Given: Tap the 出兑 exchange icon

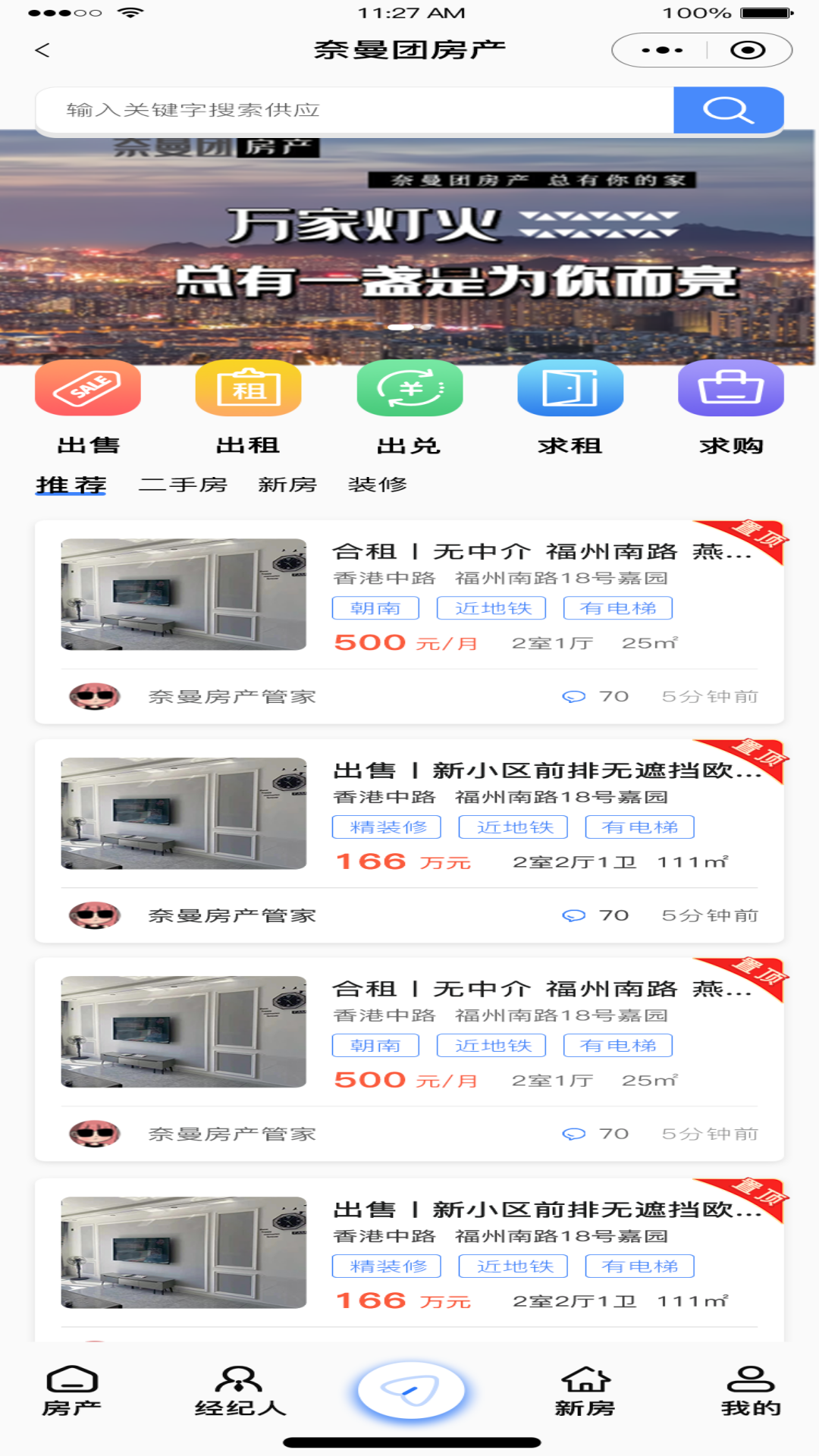Looking at the screenshot, I should [409, 388].
